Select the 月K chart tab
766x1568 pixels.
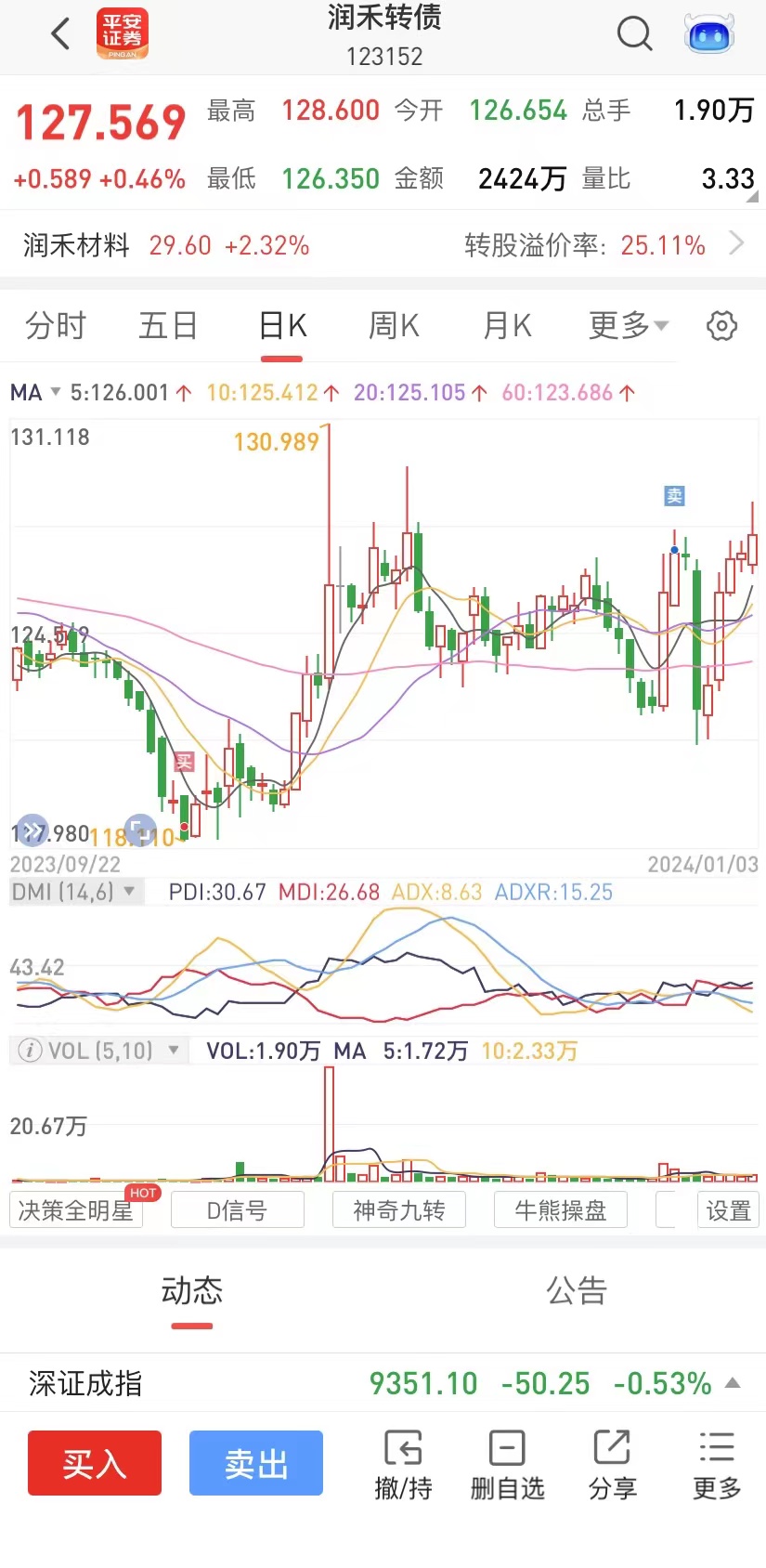point(507,326)
